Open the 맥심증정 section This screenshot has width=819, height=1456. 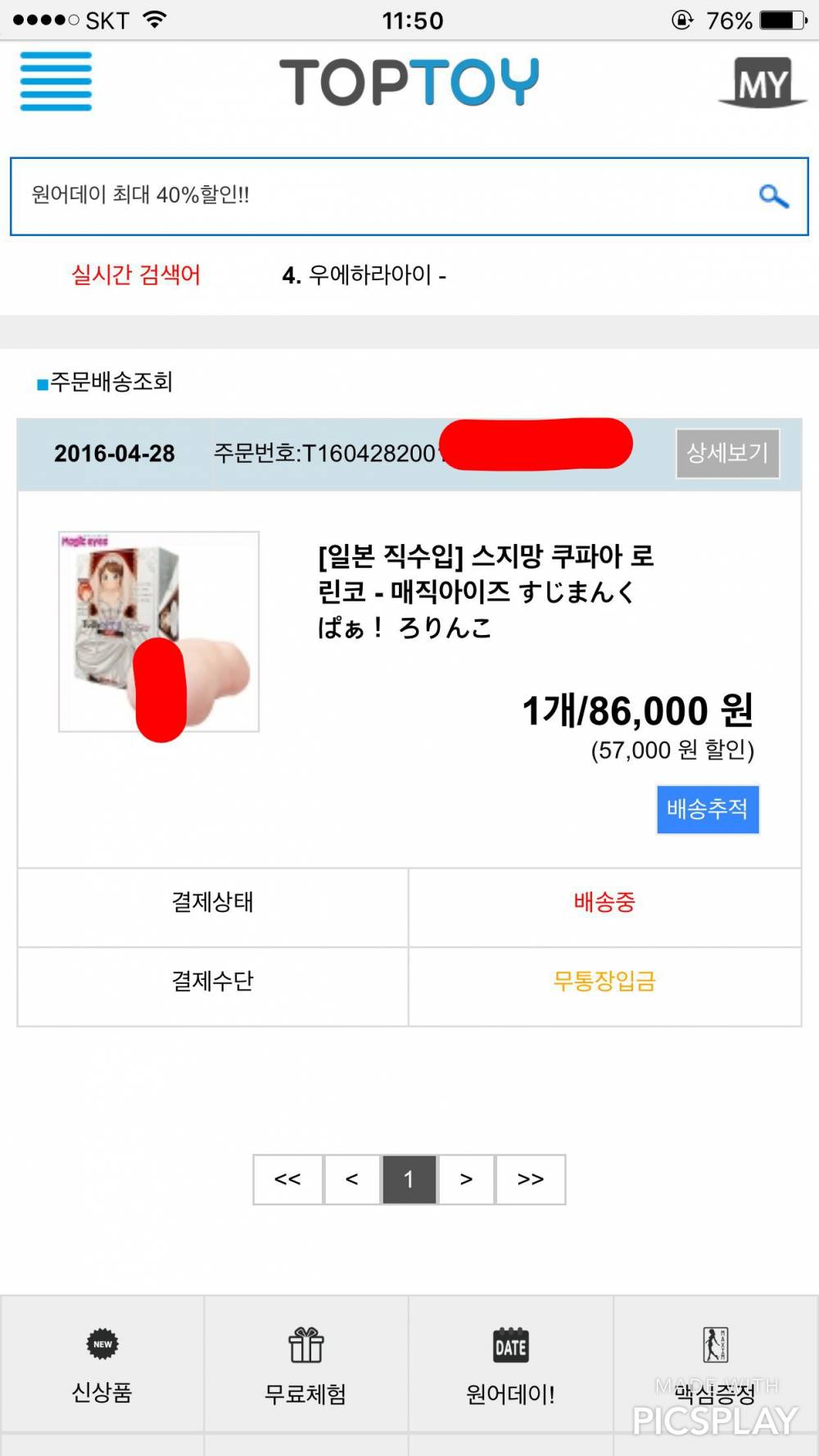[715, 1363]
